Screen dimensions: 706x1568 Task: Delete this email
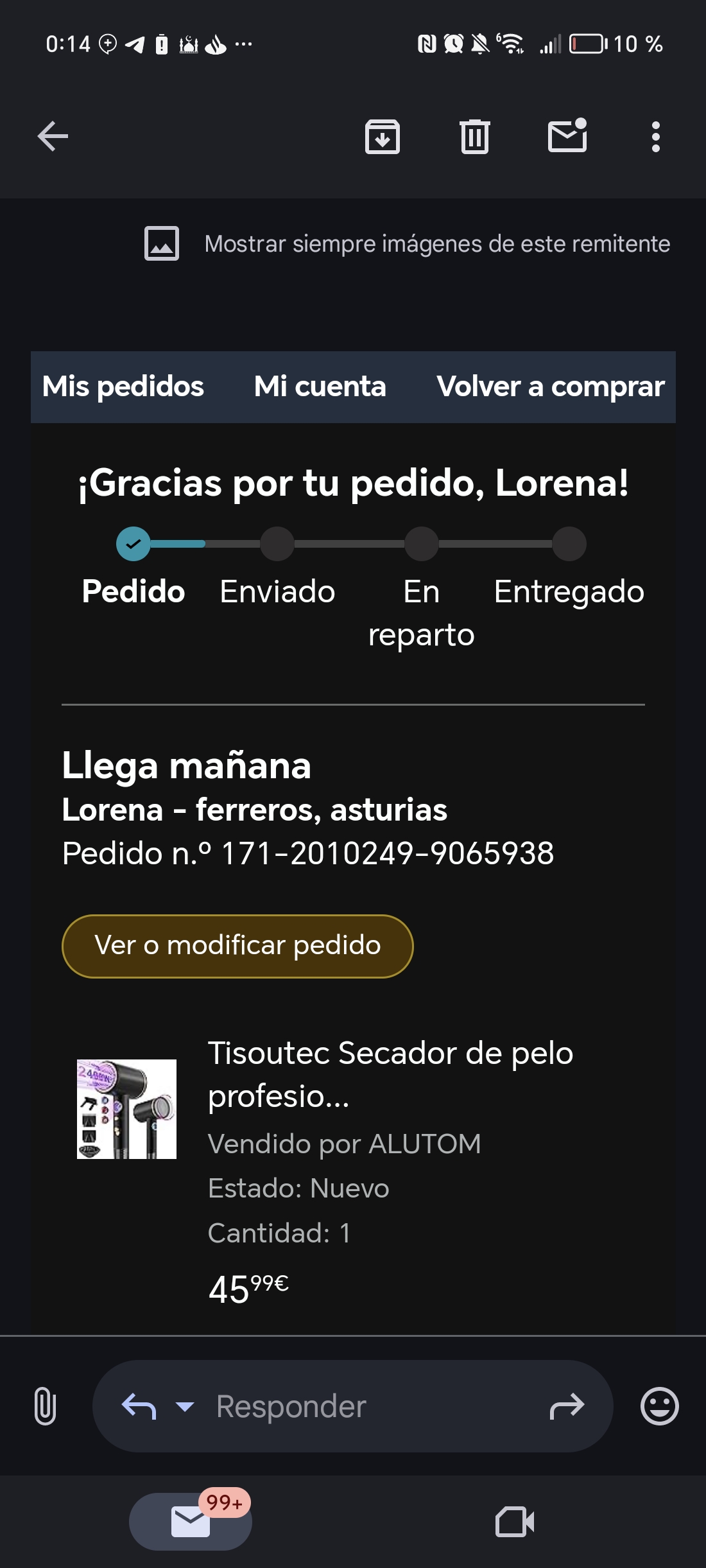(474, 136)
